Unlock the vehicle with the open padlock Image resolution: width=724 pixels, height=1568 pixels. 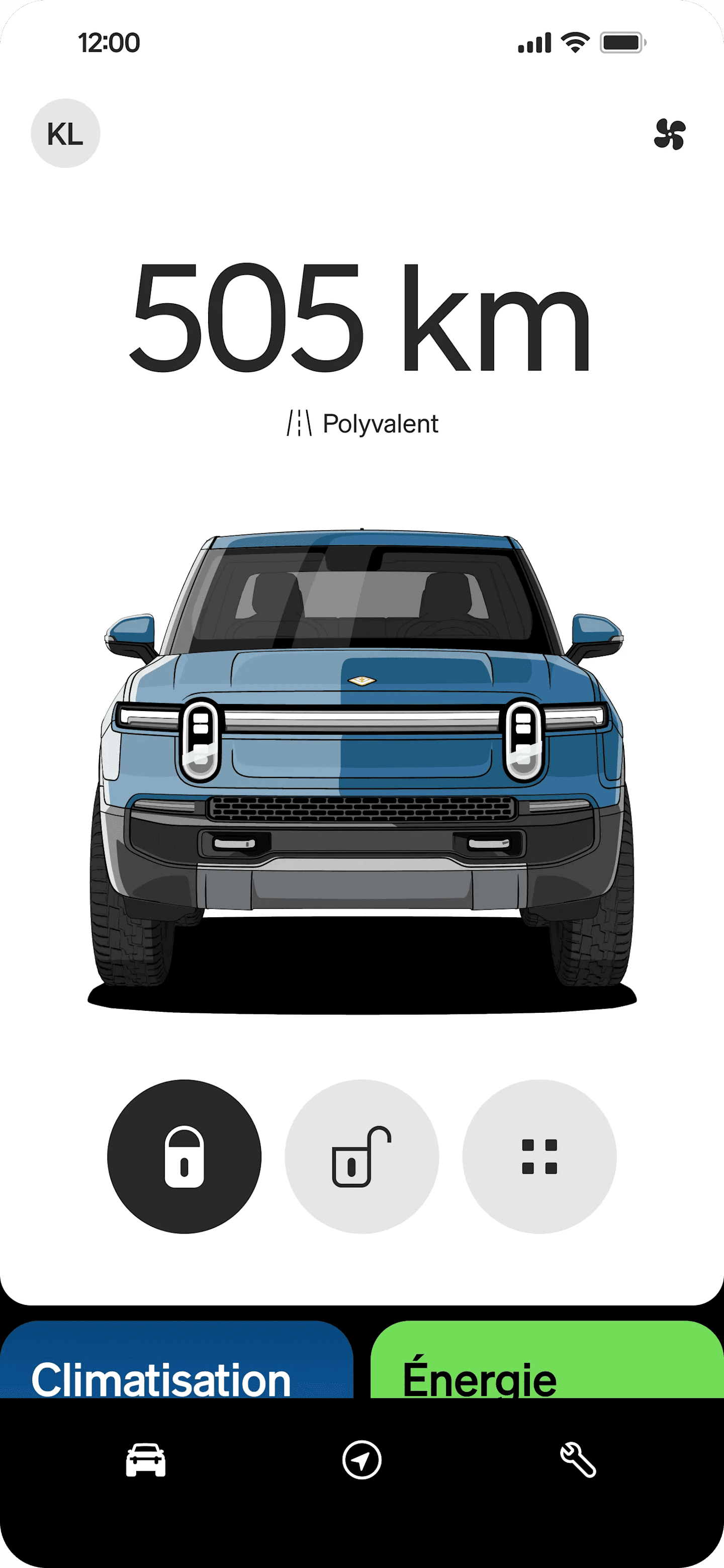tap(362, 1157)
